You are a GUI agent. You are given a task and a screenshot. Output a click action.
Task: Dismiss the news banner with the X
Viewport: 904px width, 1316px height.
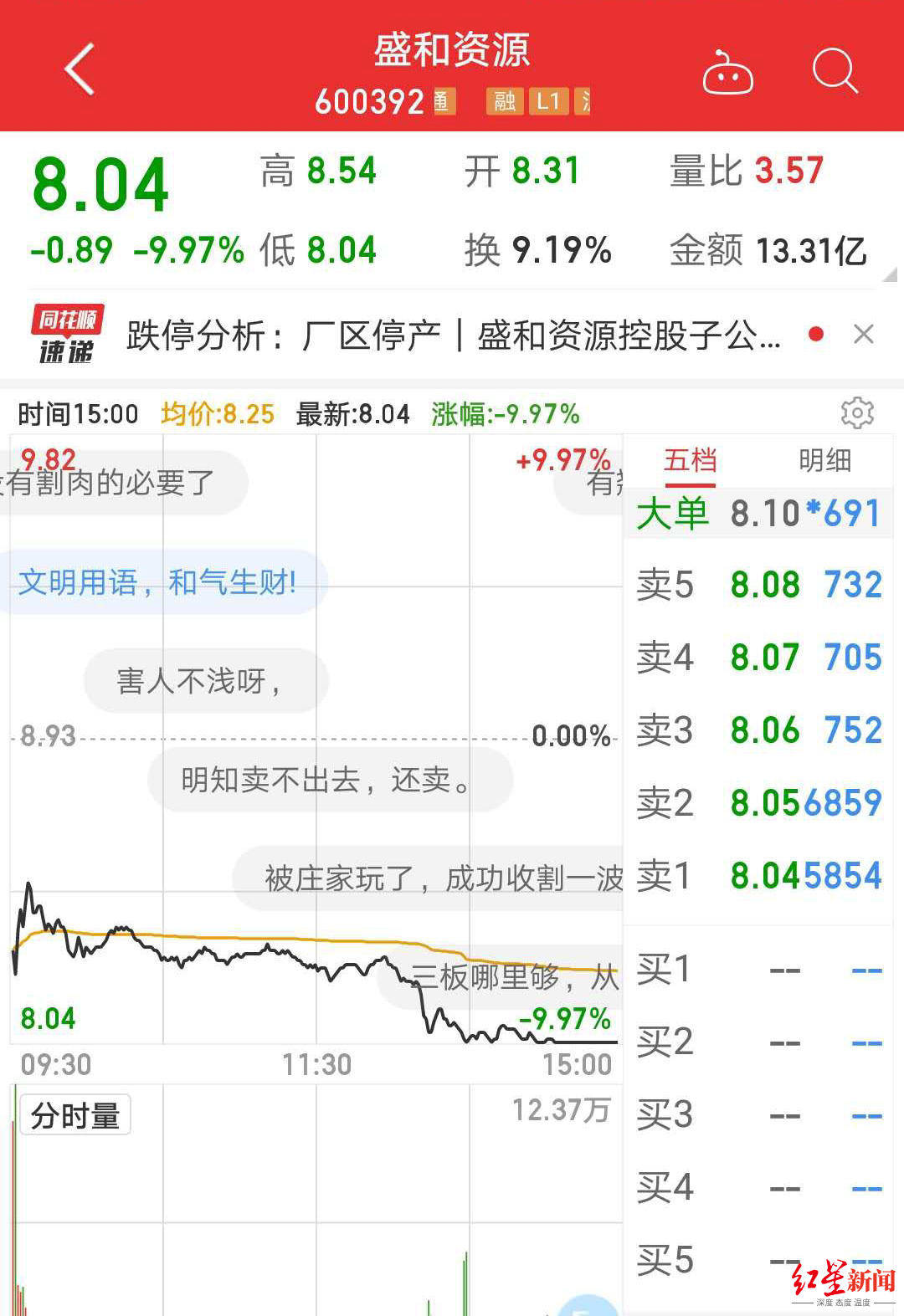865,334
